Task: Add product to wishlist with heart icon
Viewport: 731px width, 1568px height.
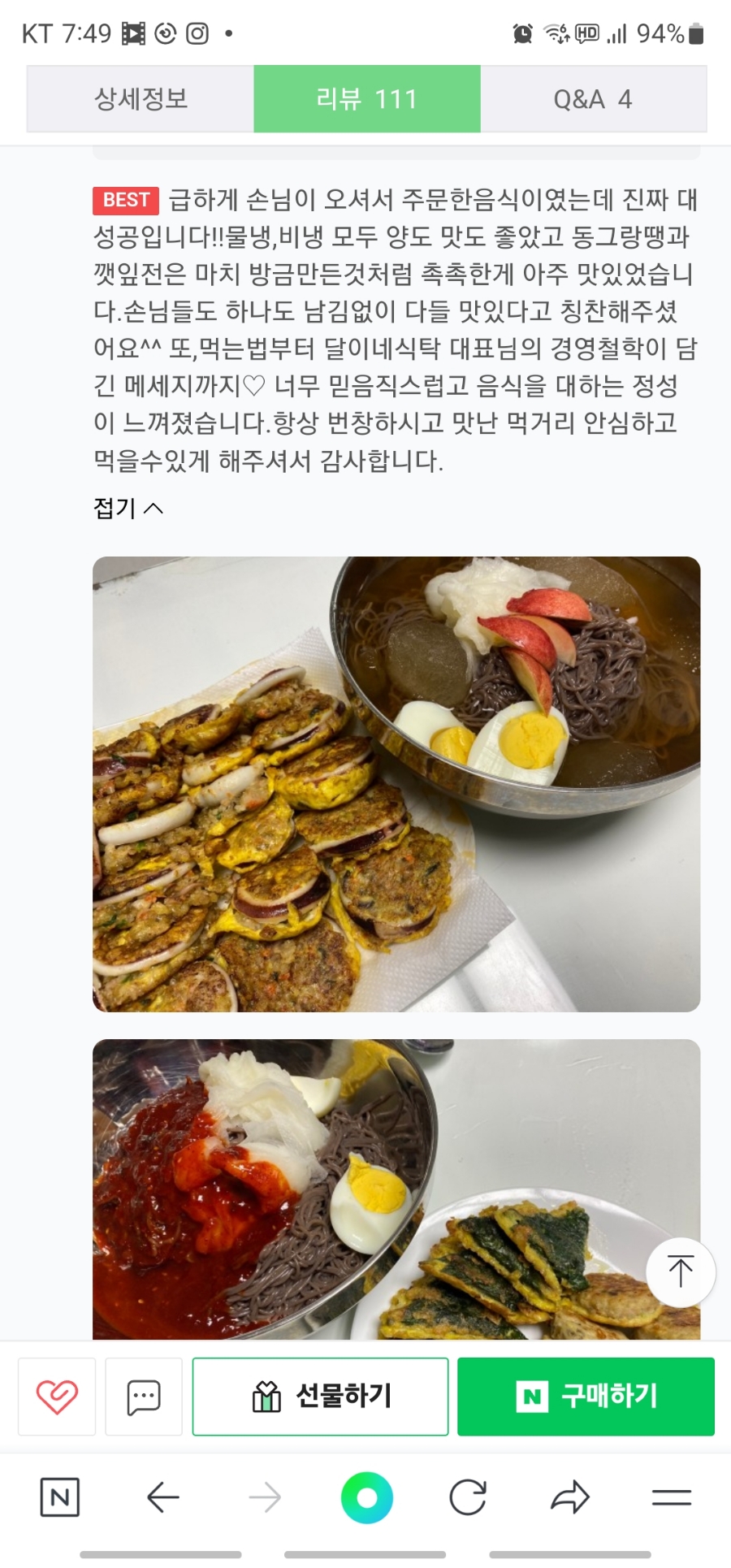Action: pos(57,1397)
